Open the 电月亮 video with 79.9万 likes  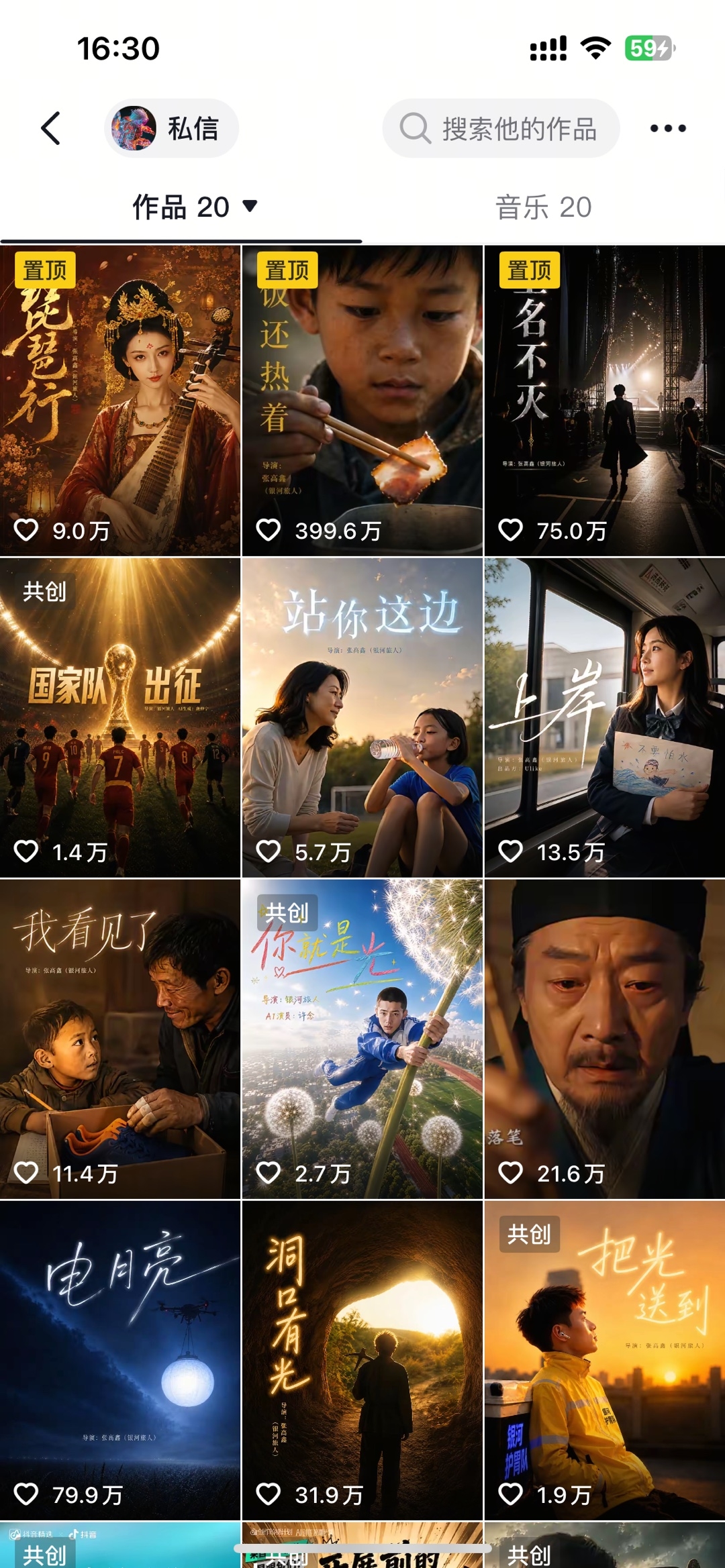point(120,1361)
